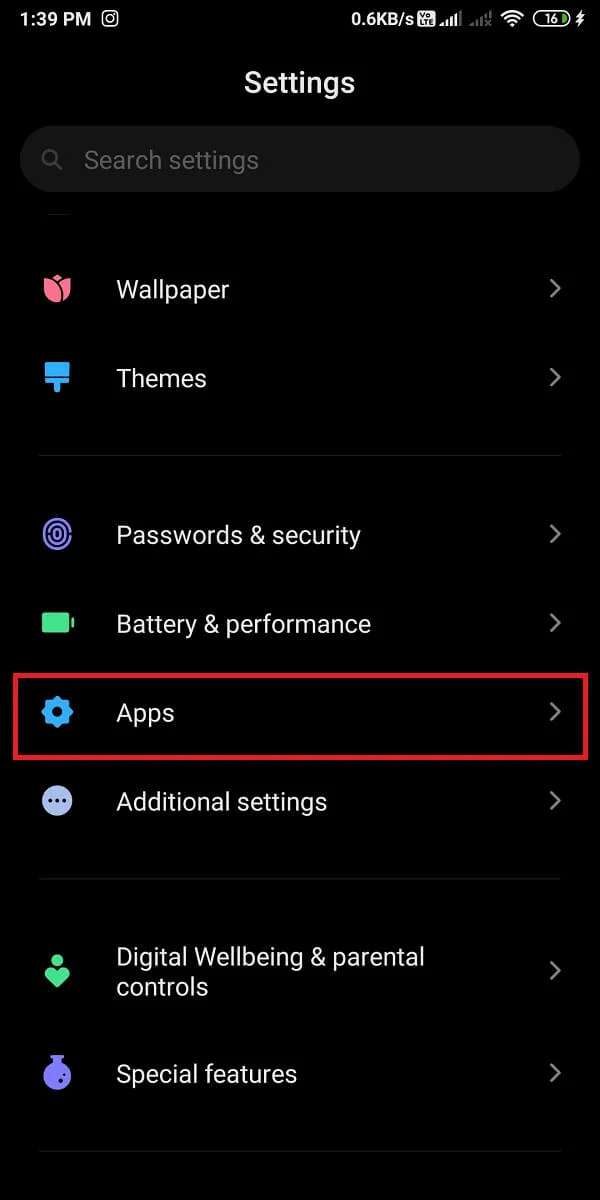Open Battery & performance settings

(x=300, y=624)
